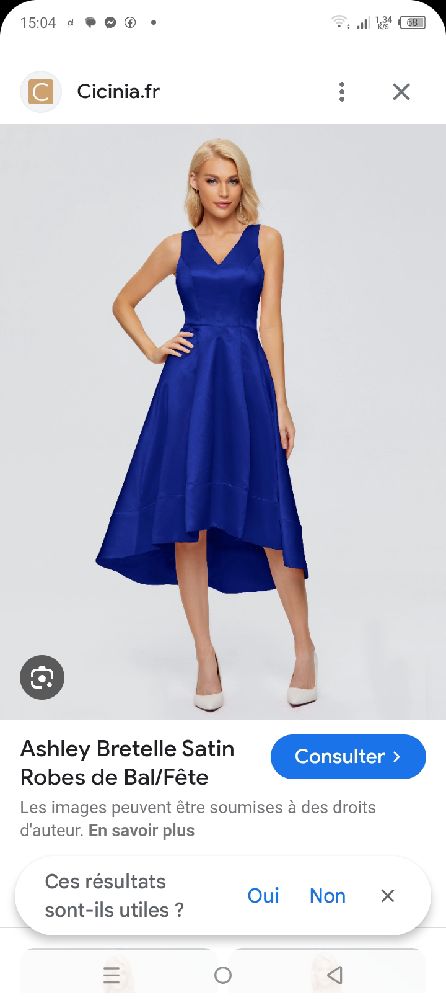The width and height of the screenshot is (446, 1000).
Task: Tap the Consulter button
Action: pyautogui.click(x=348, y=756)
